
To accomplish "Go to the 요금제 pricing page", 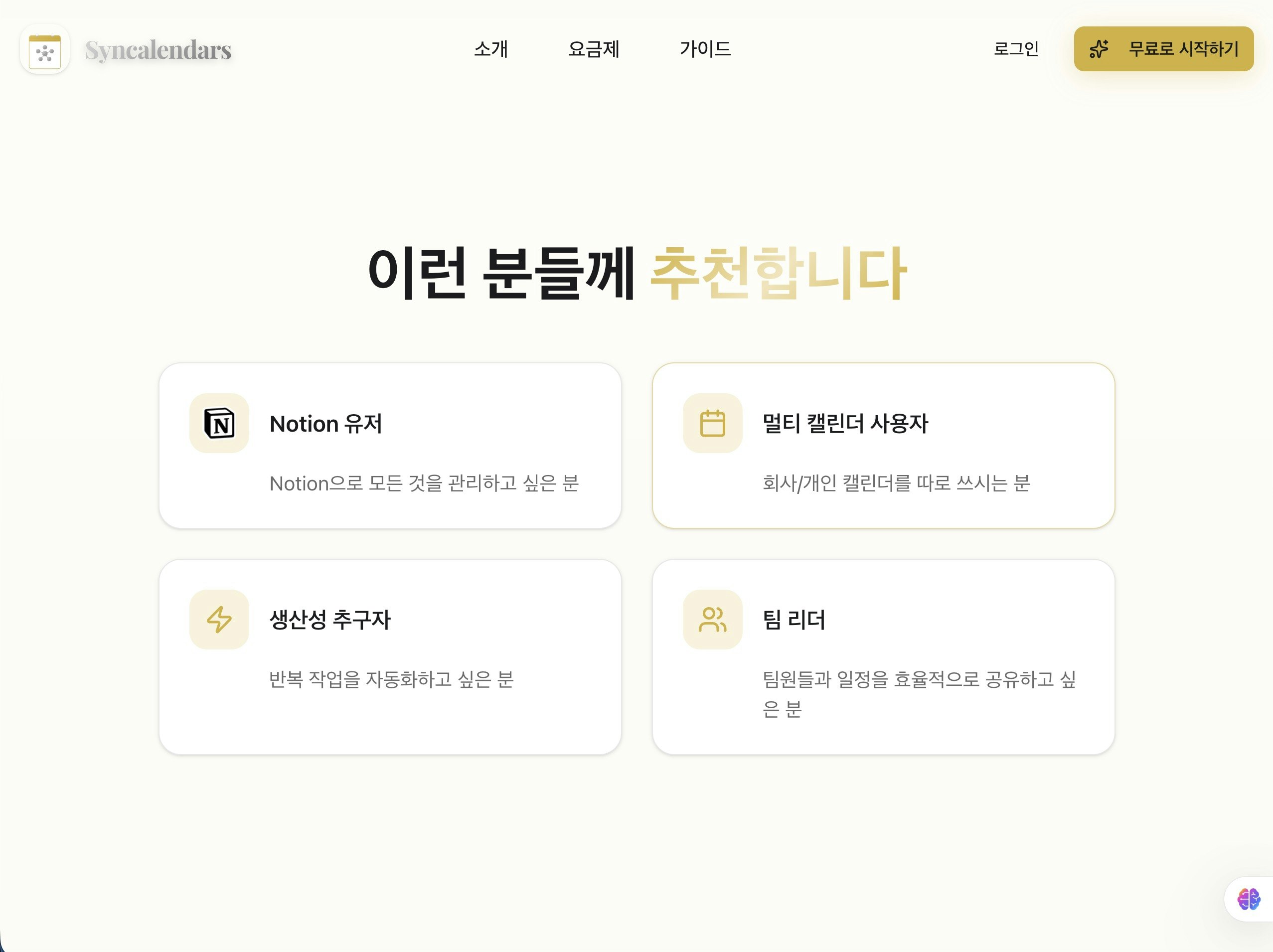I will [593, 49].
